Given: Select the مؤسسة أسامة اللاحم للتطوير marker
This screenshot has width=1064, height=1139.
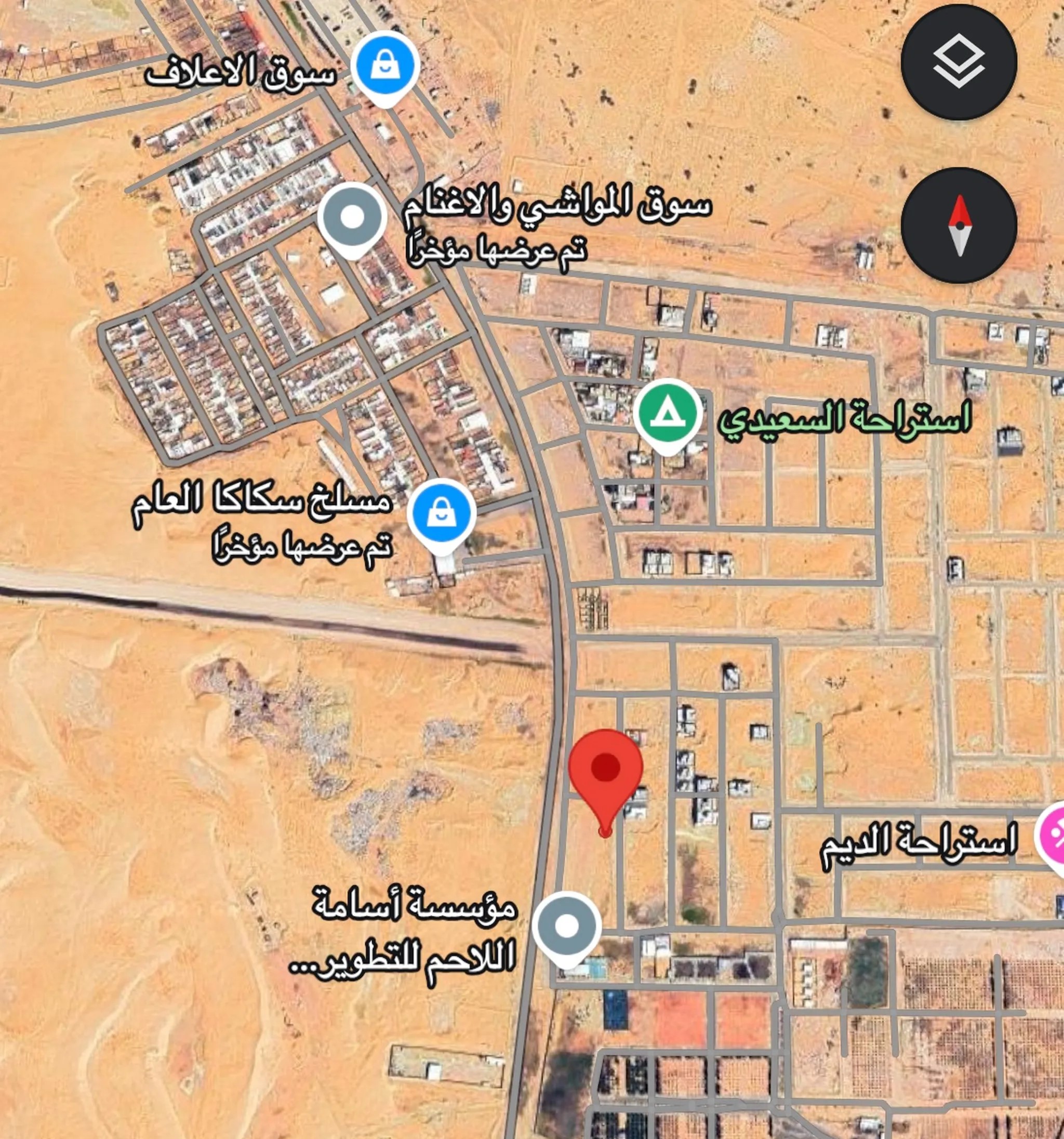Looking at the screenshot, I should pyautogui.click(x=566, y=926).
